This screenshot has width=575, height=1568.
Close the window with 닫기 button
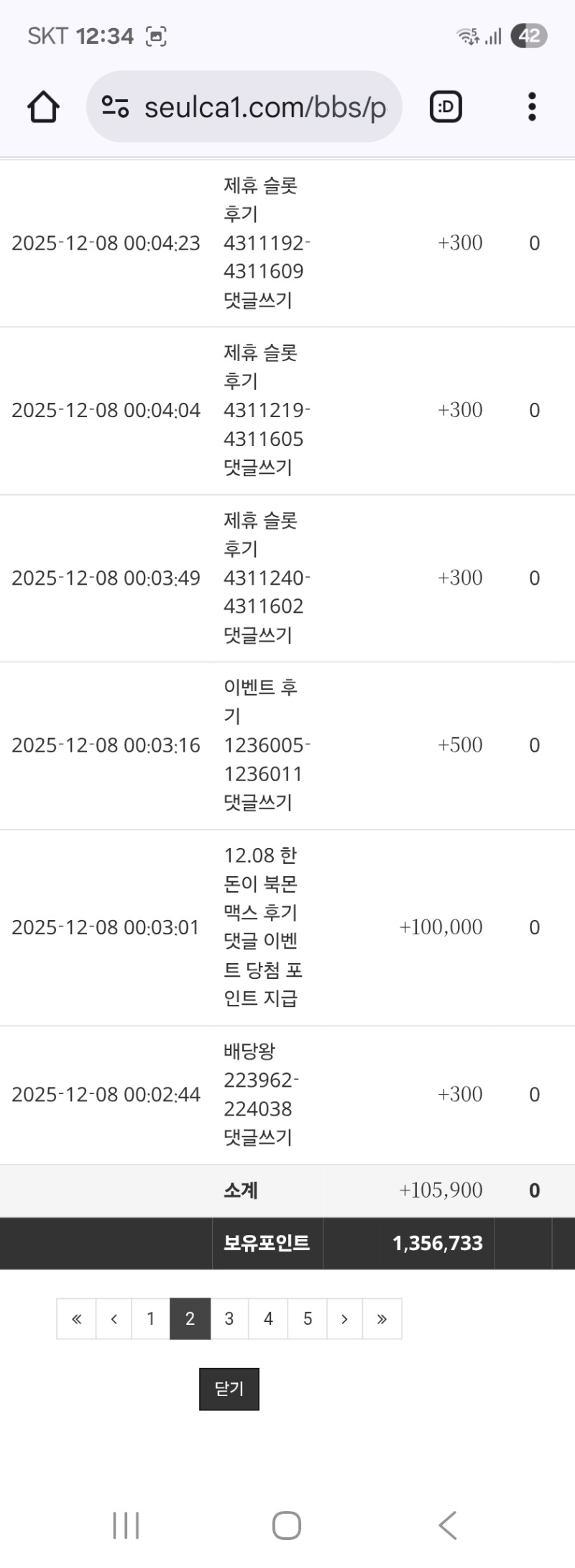229,1389
